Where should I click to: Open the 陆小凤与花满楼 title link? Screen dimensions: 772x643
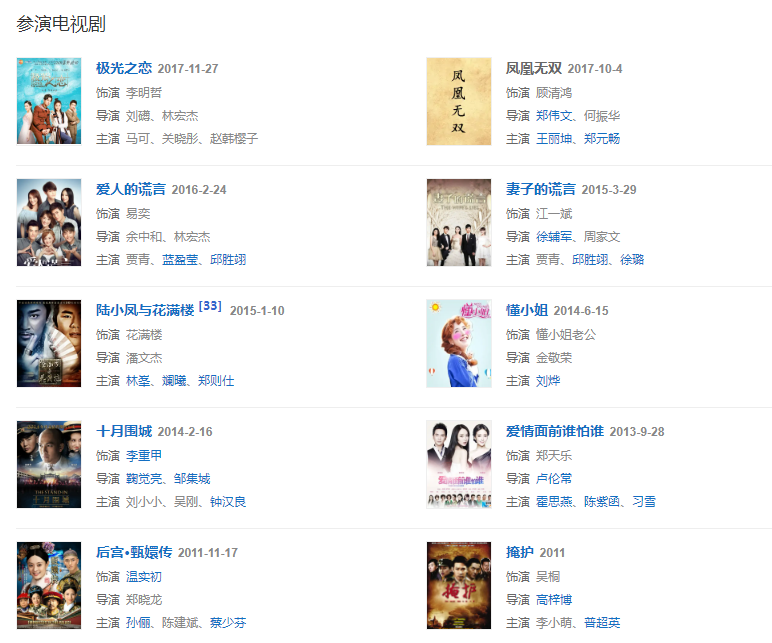tap(146, 310)
